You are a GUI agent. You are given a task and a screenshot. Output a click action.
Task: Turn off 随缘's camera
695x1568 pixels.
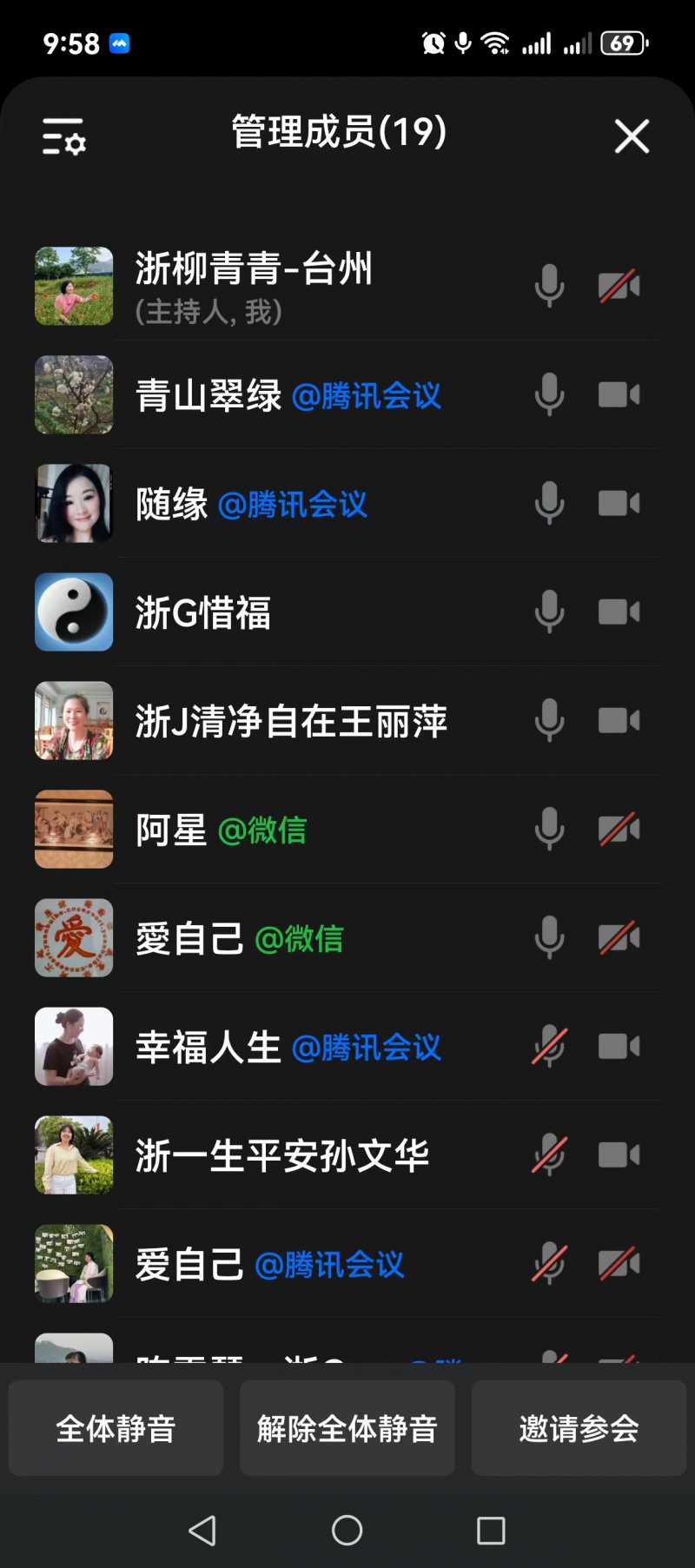tap(619, 503)
